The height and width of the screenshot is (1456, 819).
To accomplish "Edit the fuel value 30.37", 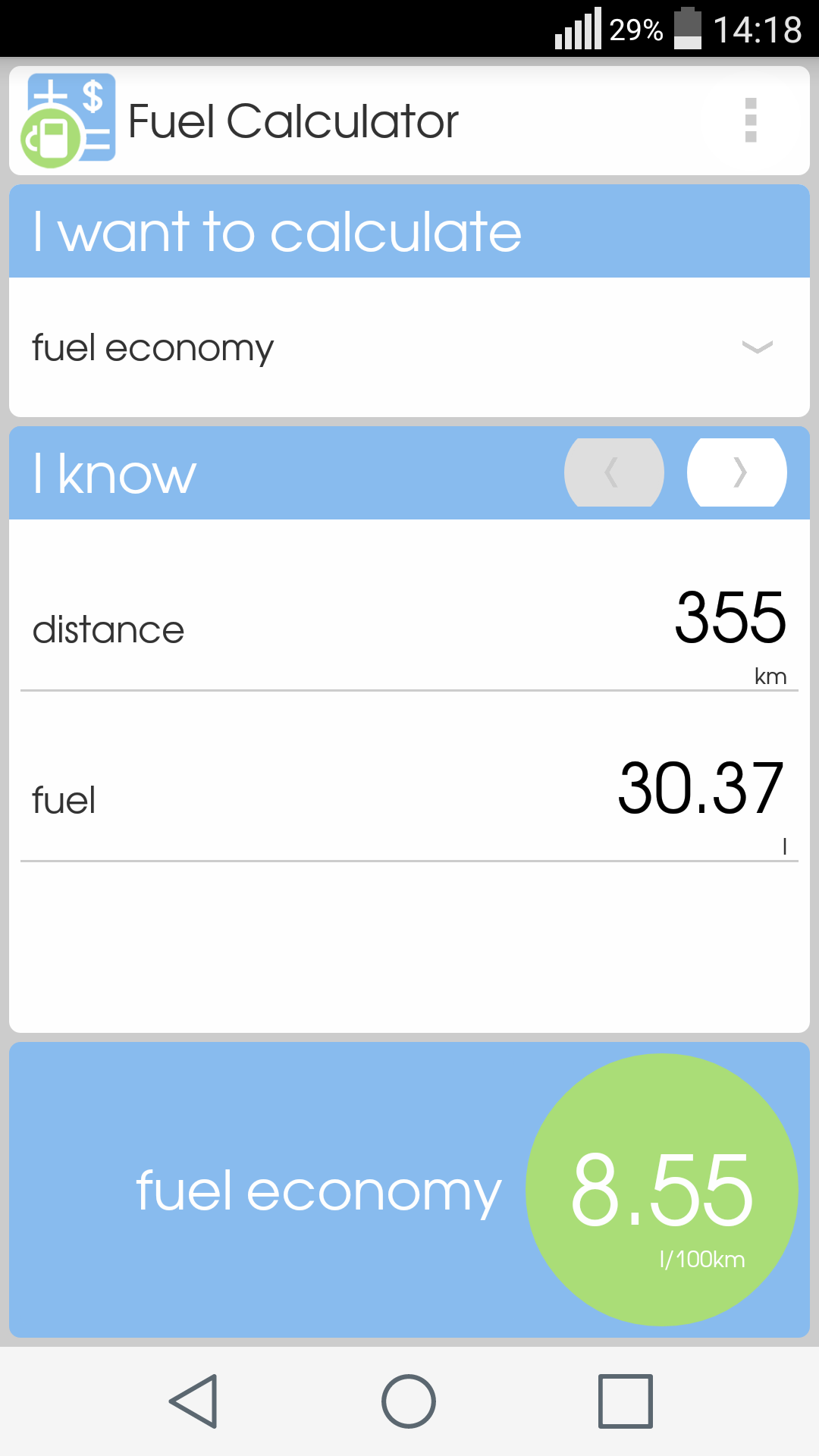I will point(701,789).
